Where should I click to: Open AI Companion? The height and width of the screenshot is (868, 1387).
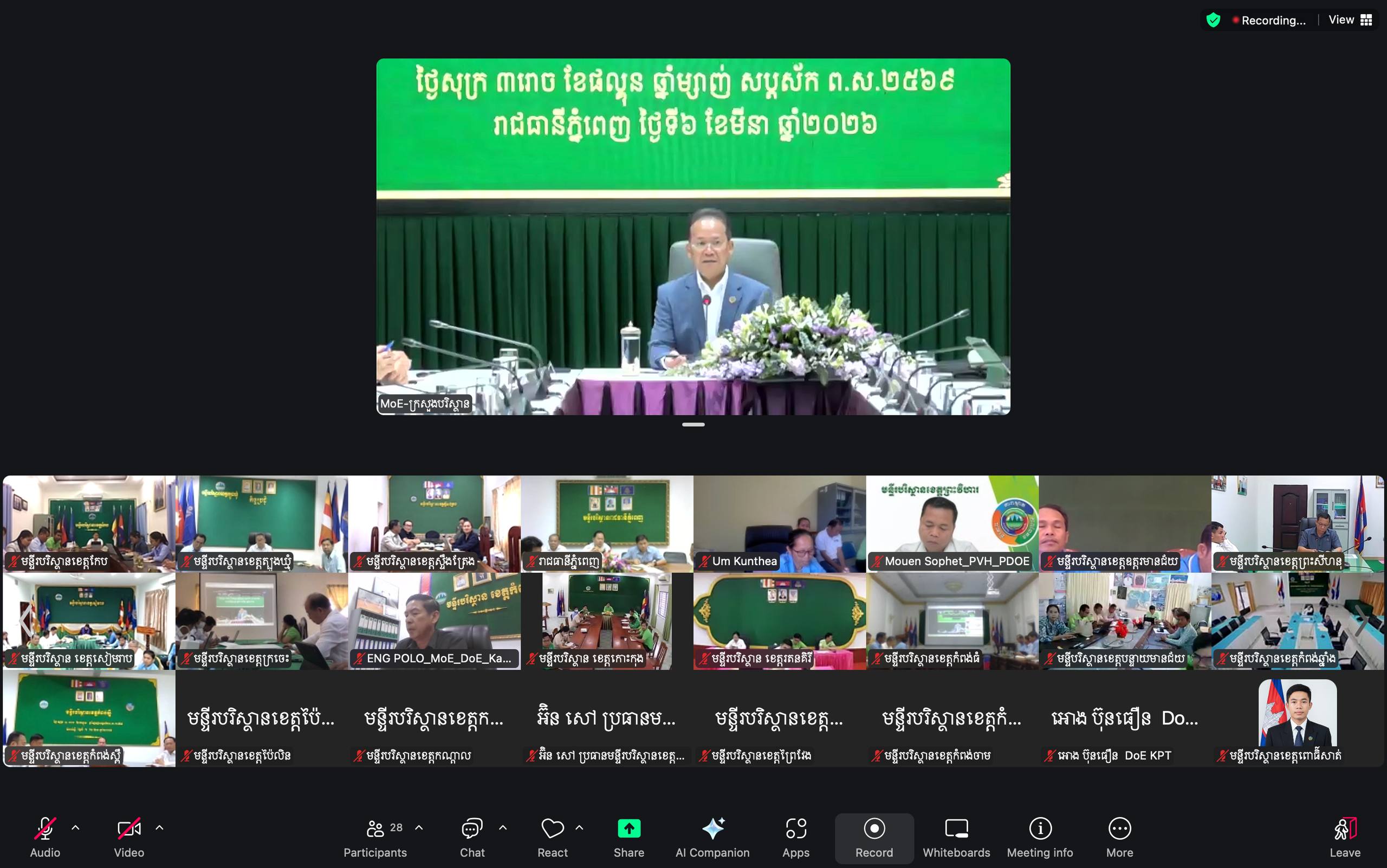click(x=712, y=837)
